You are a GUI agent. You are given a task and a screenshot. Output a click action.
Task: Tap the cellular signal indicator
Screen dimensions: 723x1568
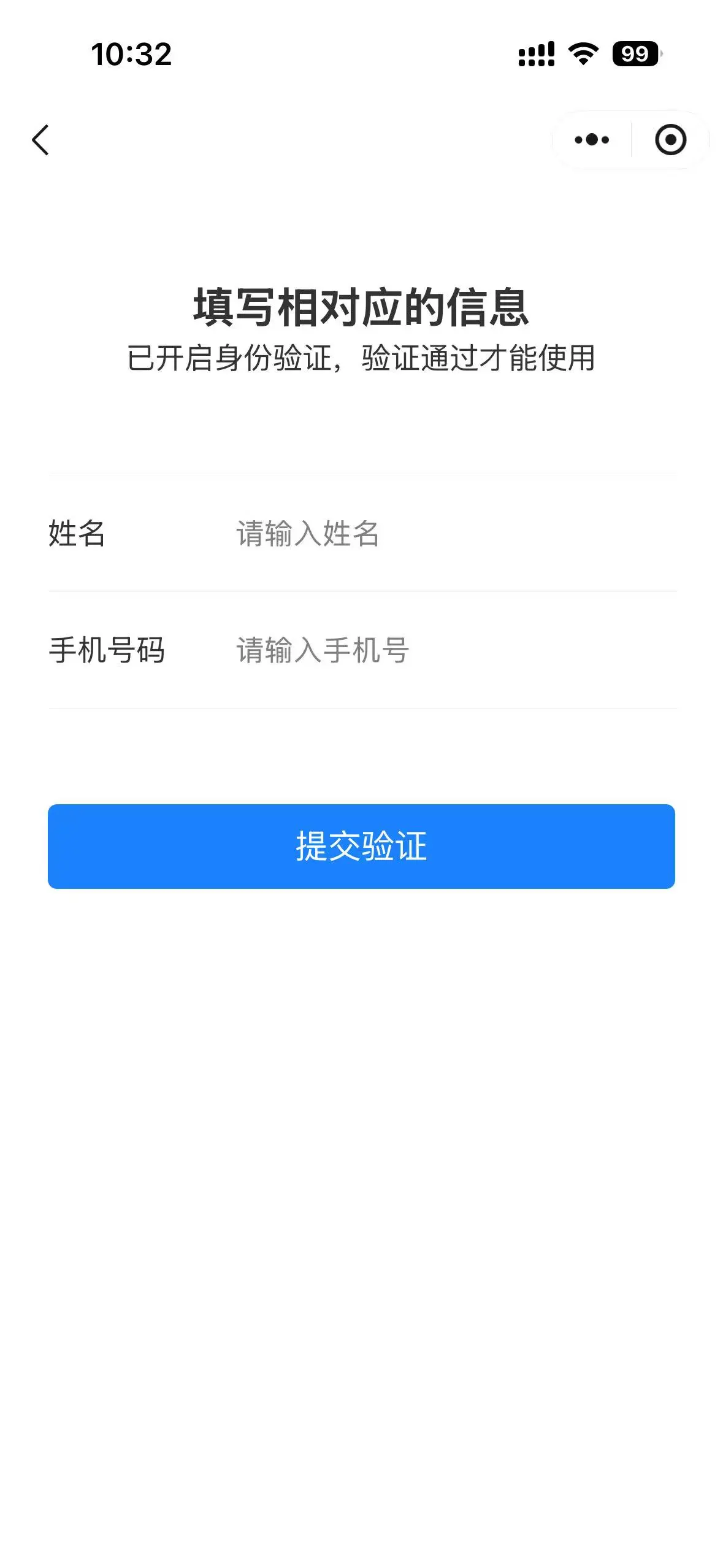(536, 55)
